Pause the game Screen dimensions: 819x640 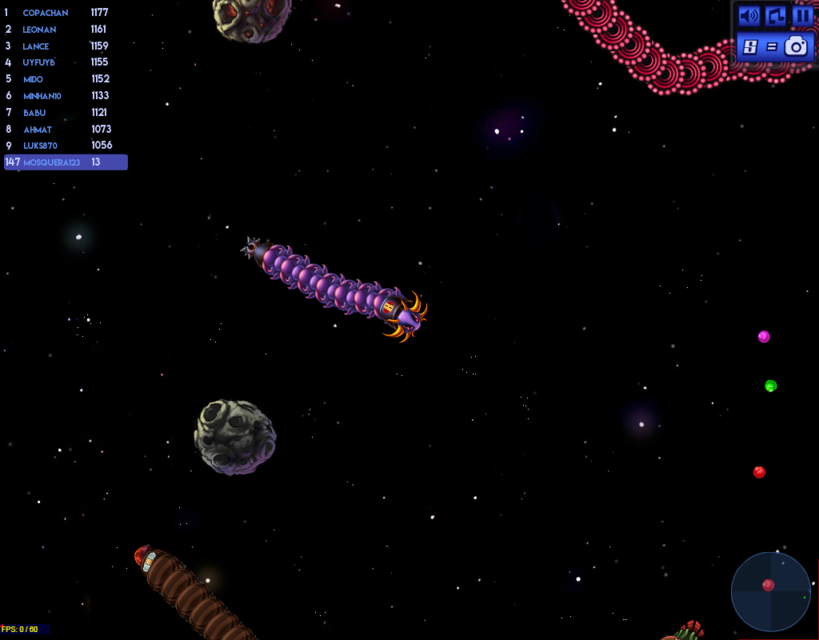(803, 16)
